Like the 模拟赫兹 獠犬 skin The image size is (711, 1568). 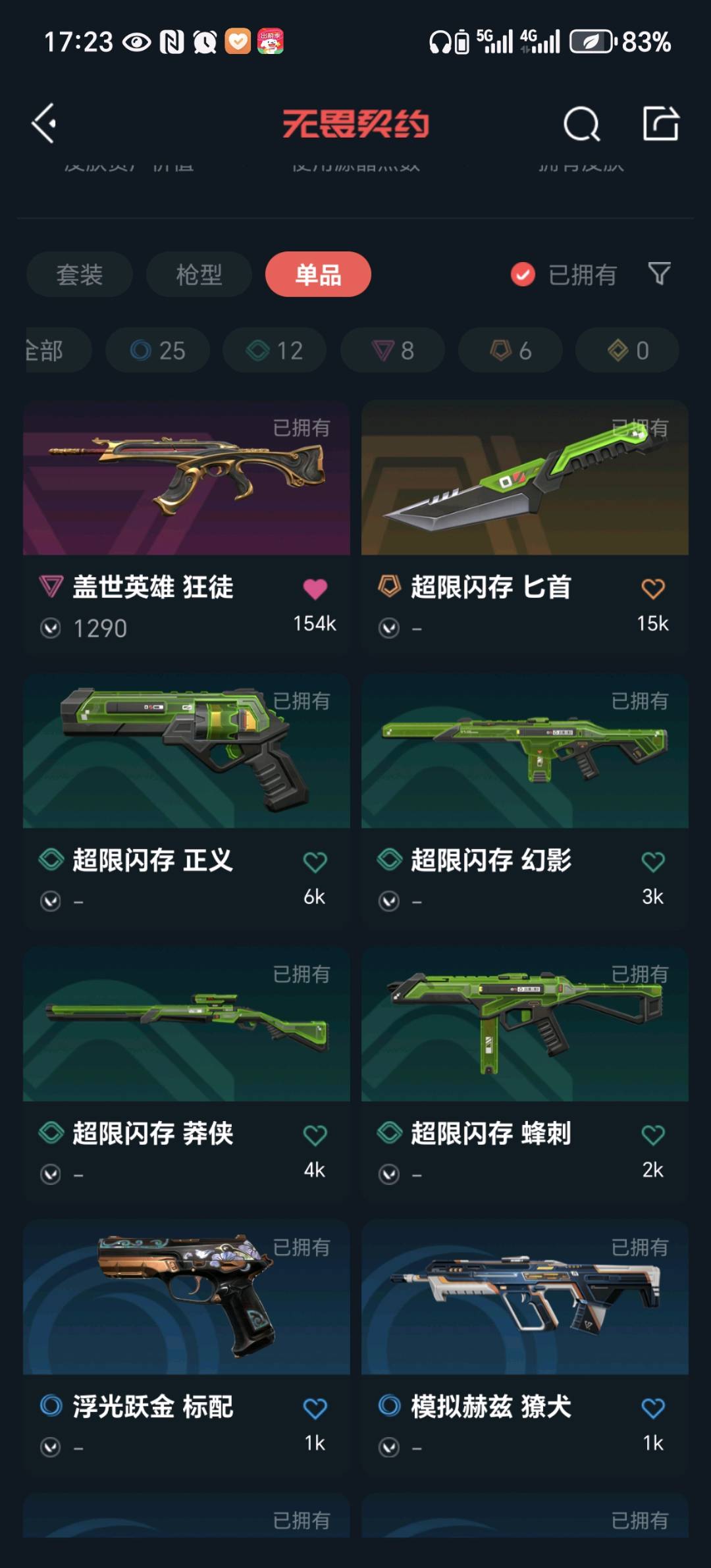653,1408
